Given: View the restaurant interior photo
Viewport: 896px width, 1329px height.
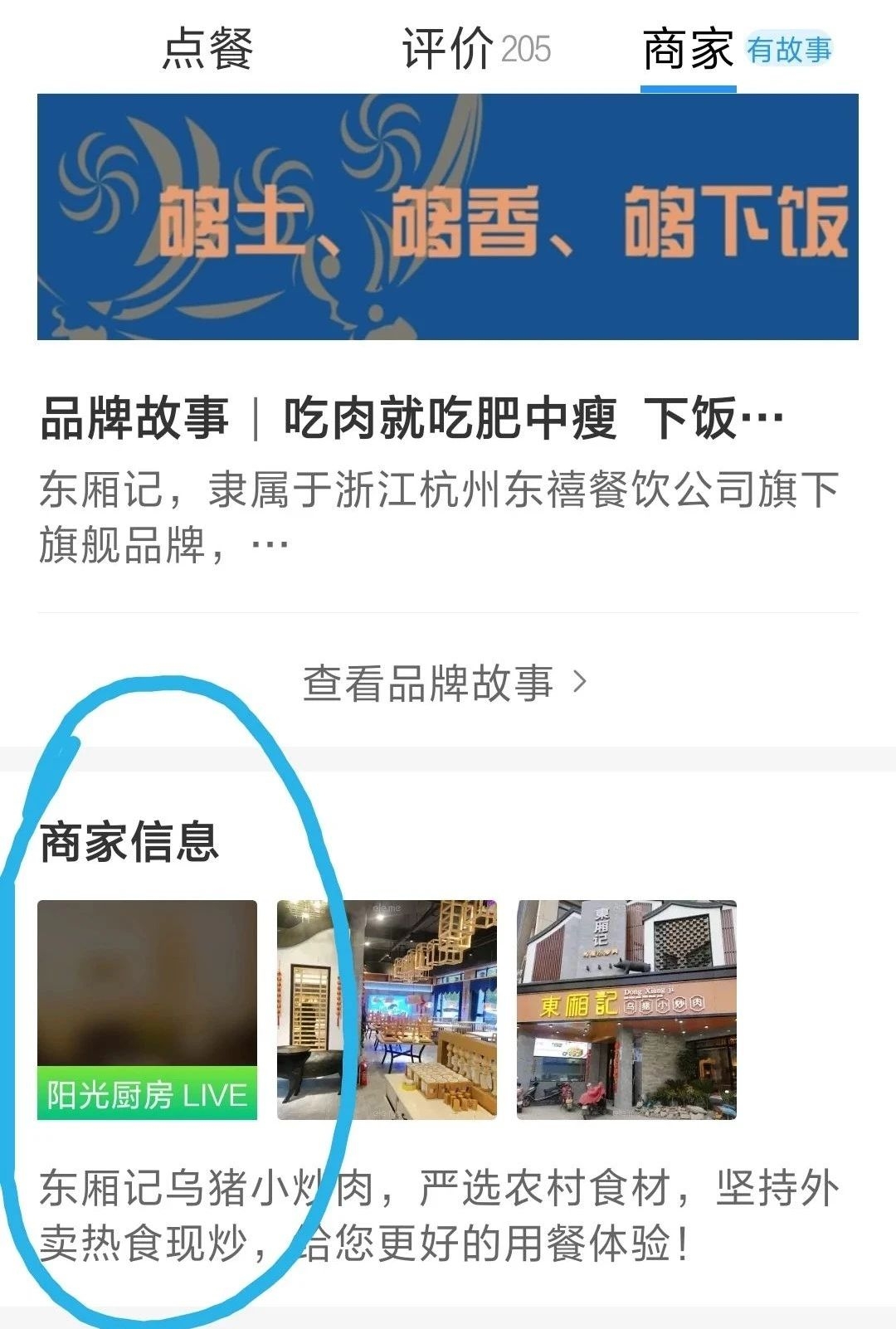Looking at the screenshot, I should pos(387,1010).
